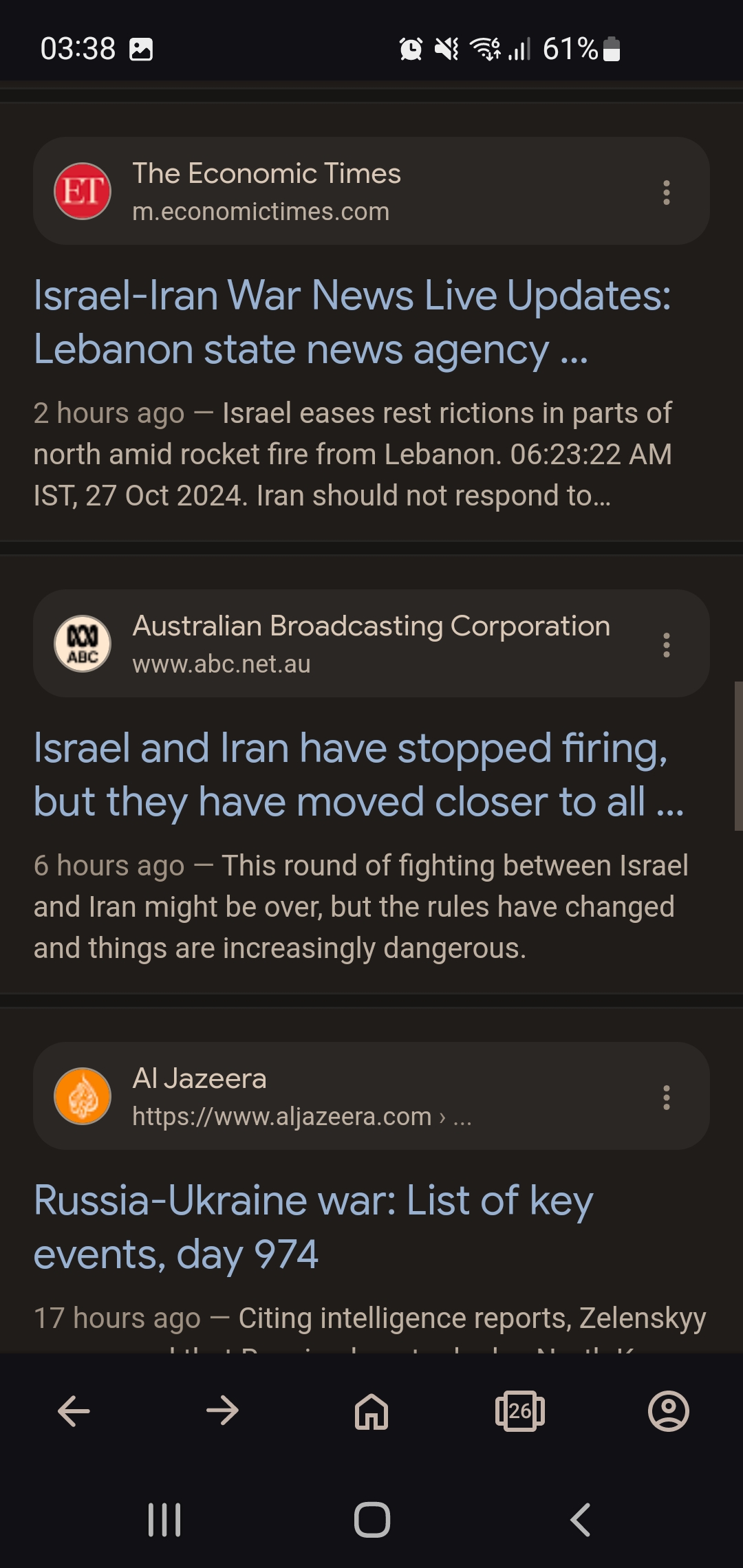The image size is (743, 1568).
Task: Open browser home page
Action: pos(371,1411)
